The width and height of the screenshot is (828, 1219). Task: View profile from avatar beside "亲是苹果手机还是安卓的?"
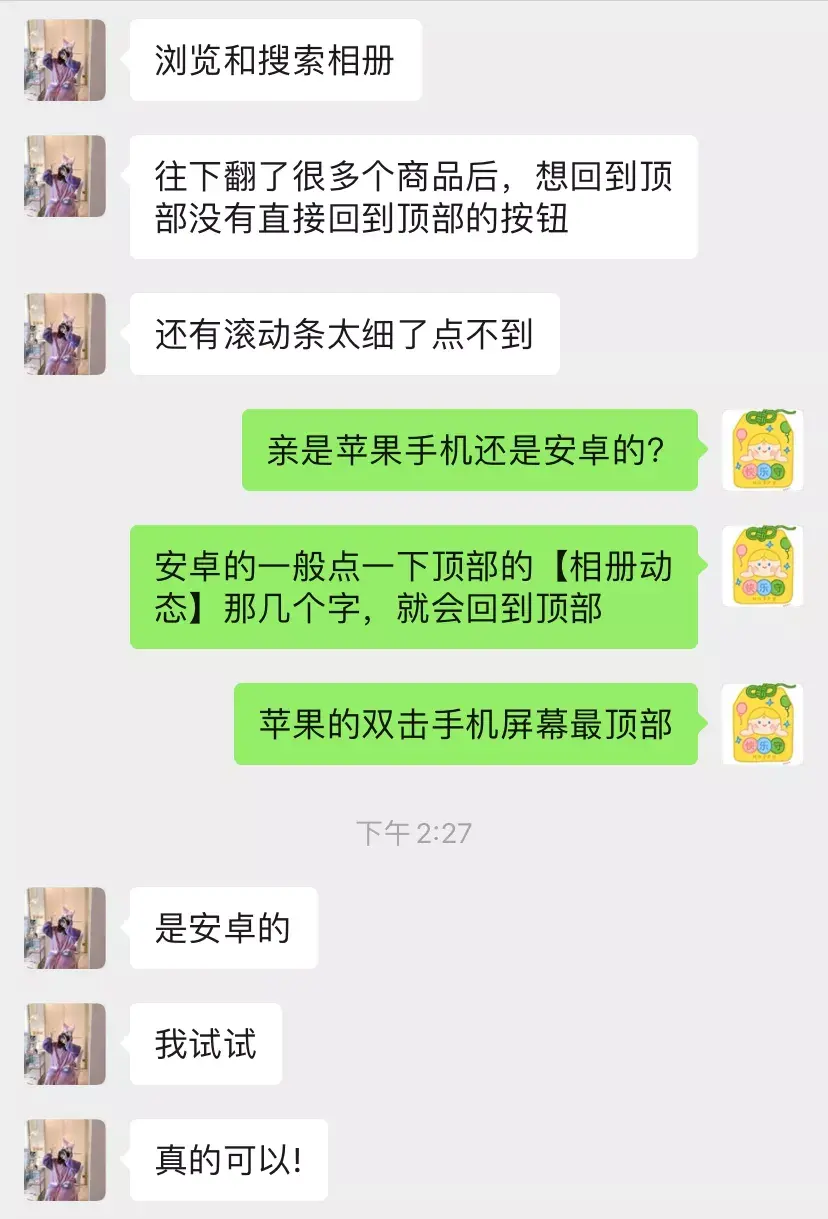click(x=762, y=450)
